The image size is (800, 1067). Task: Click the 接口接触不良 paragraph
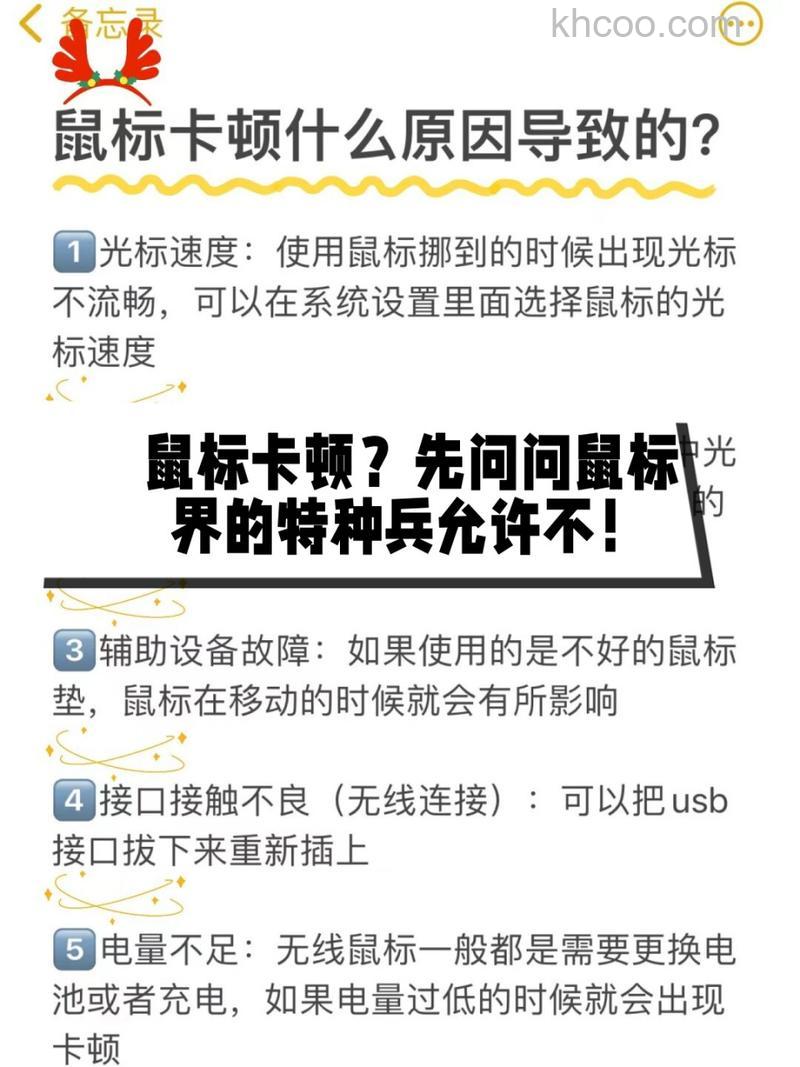(390, 820)
